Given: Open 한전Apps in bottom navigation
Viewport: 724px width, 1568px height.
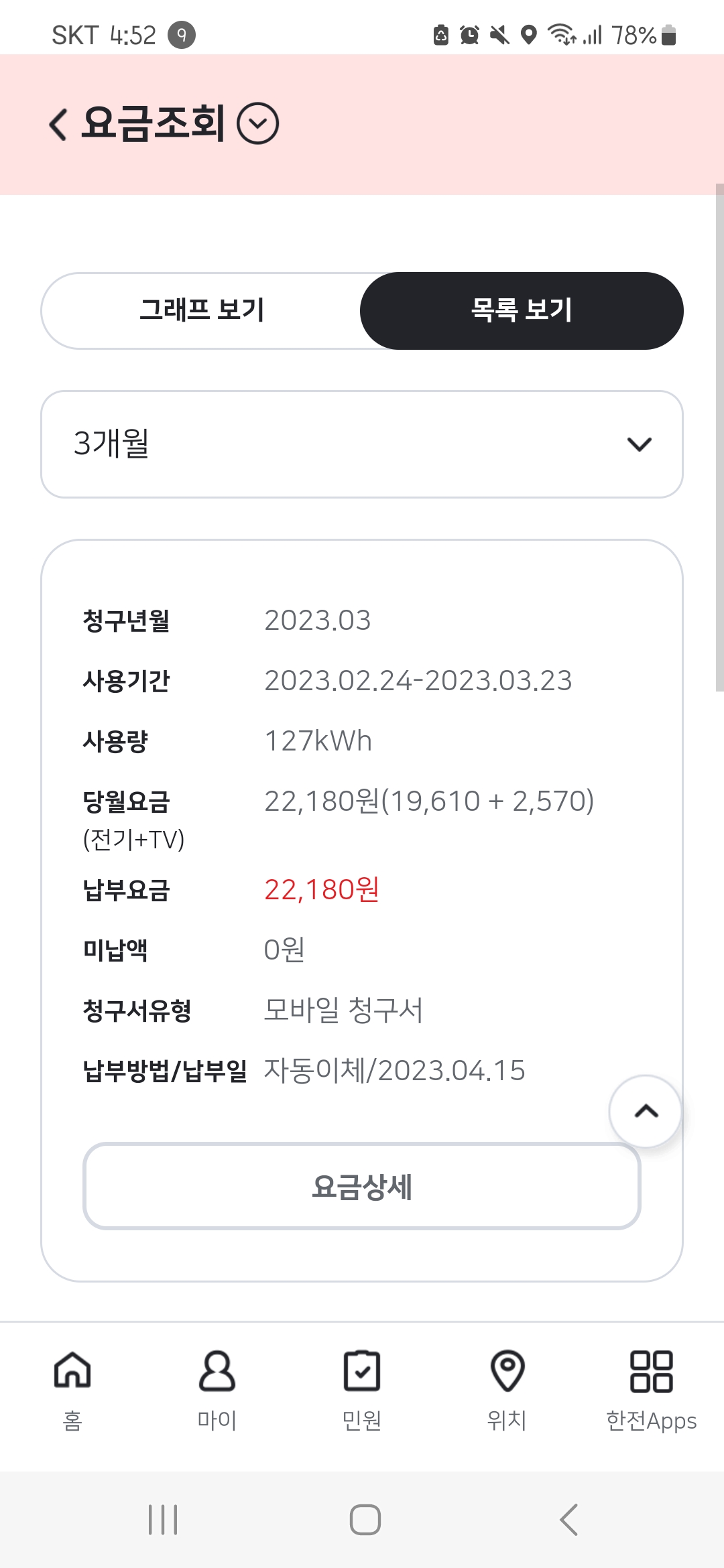Looking at the screenshot, I should pos(652,1390).
